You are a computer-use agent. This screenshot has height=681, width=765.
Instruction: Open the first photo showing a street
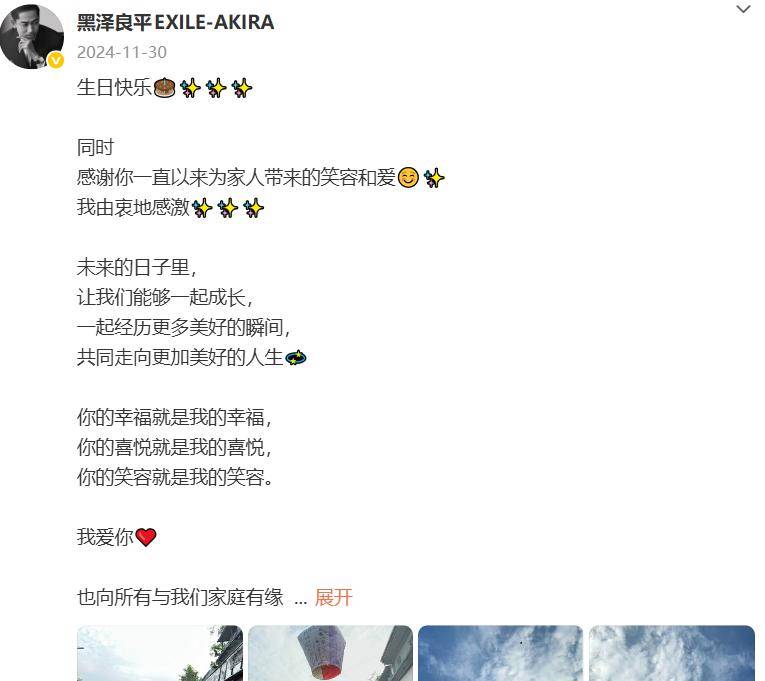159,653
